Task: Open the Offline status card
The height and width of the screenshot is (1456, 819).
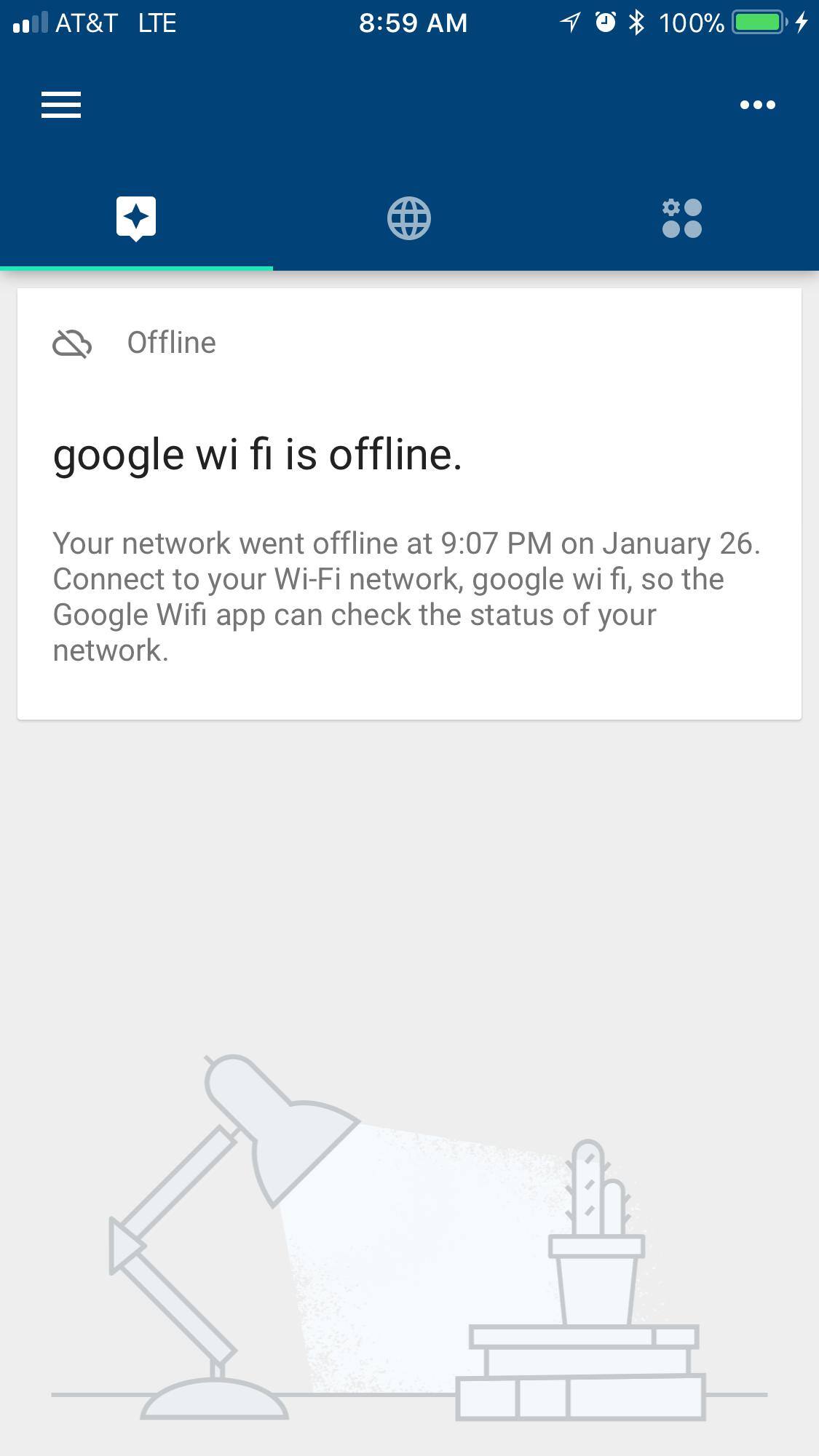Action: (x=409, y=504)
